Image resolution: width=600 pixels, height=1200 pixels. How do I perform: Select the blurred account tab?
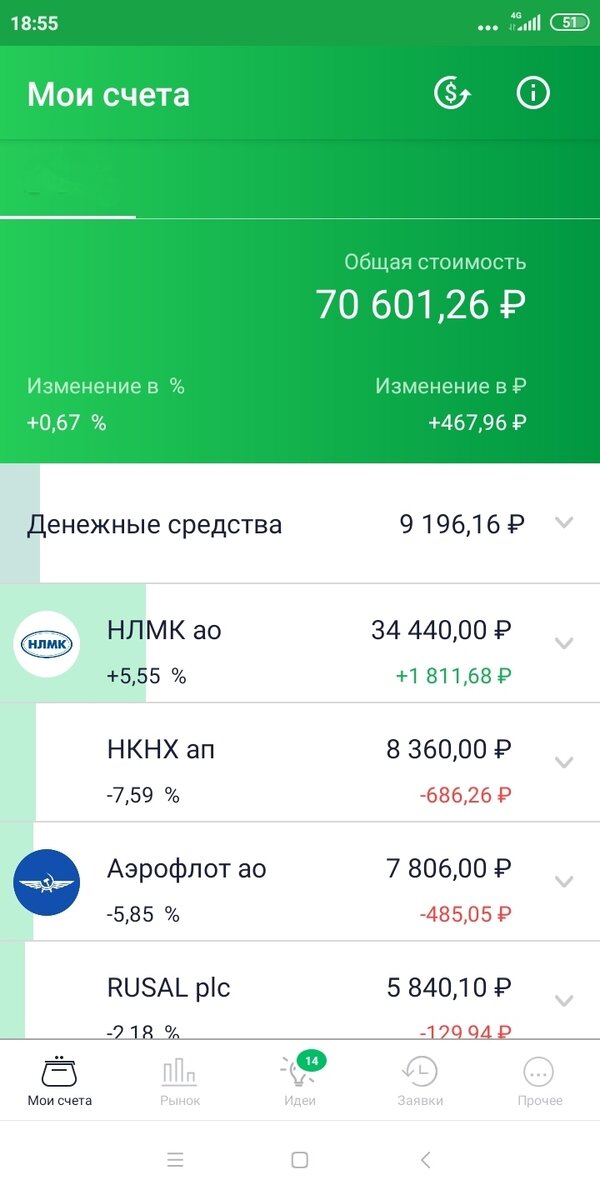(68, 179)
